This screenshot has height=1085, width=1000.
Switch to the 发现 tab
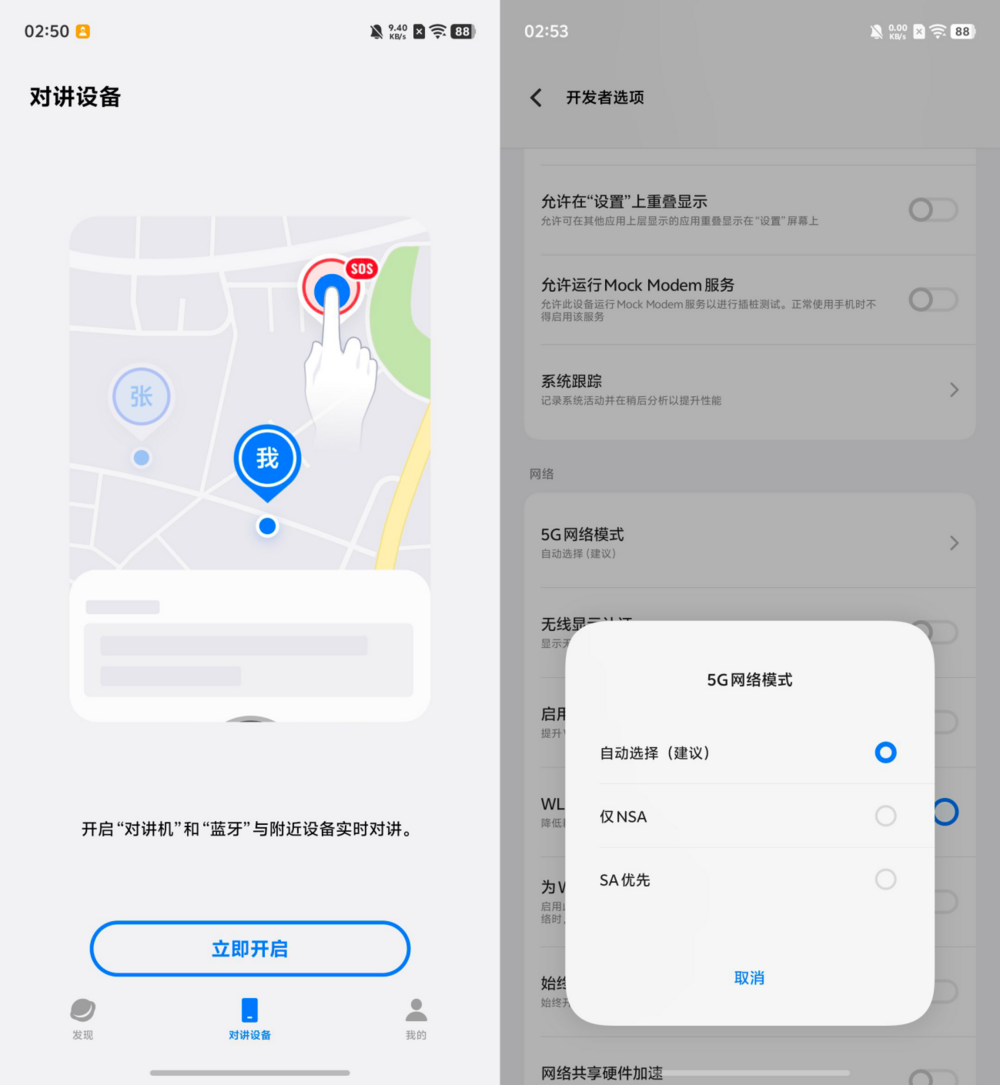[x=82, y=1018]
